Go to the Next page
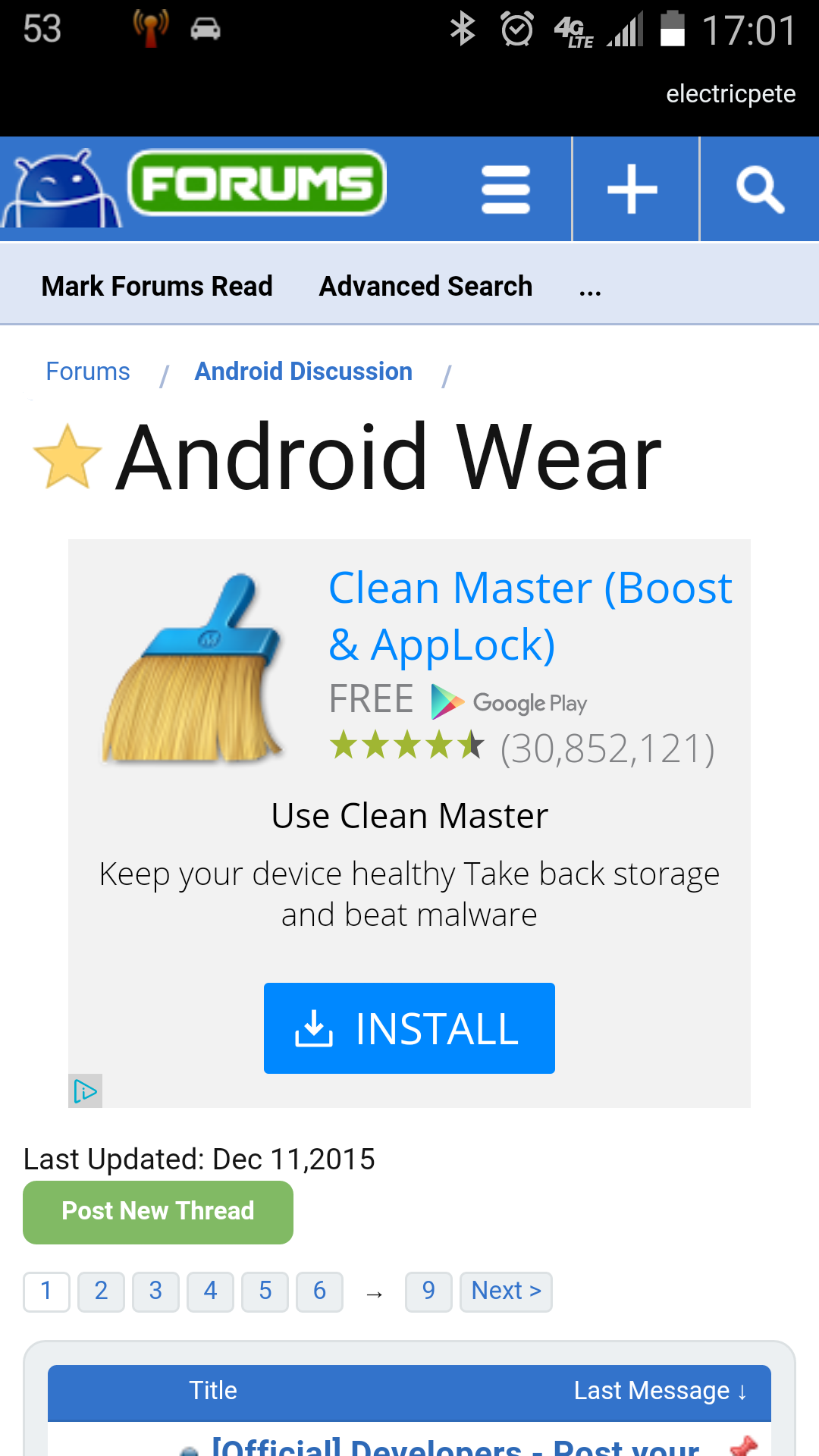This screenshot has height=1456, width=819. click(506, 1291)
